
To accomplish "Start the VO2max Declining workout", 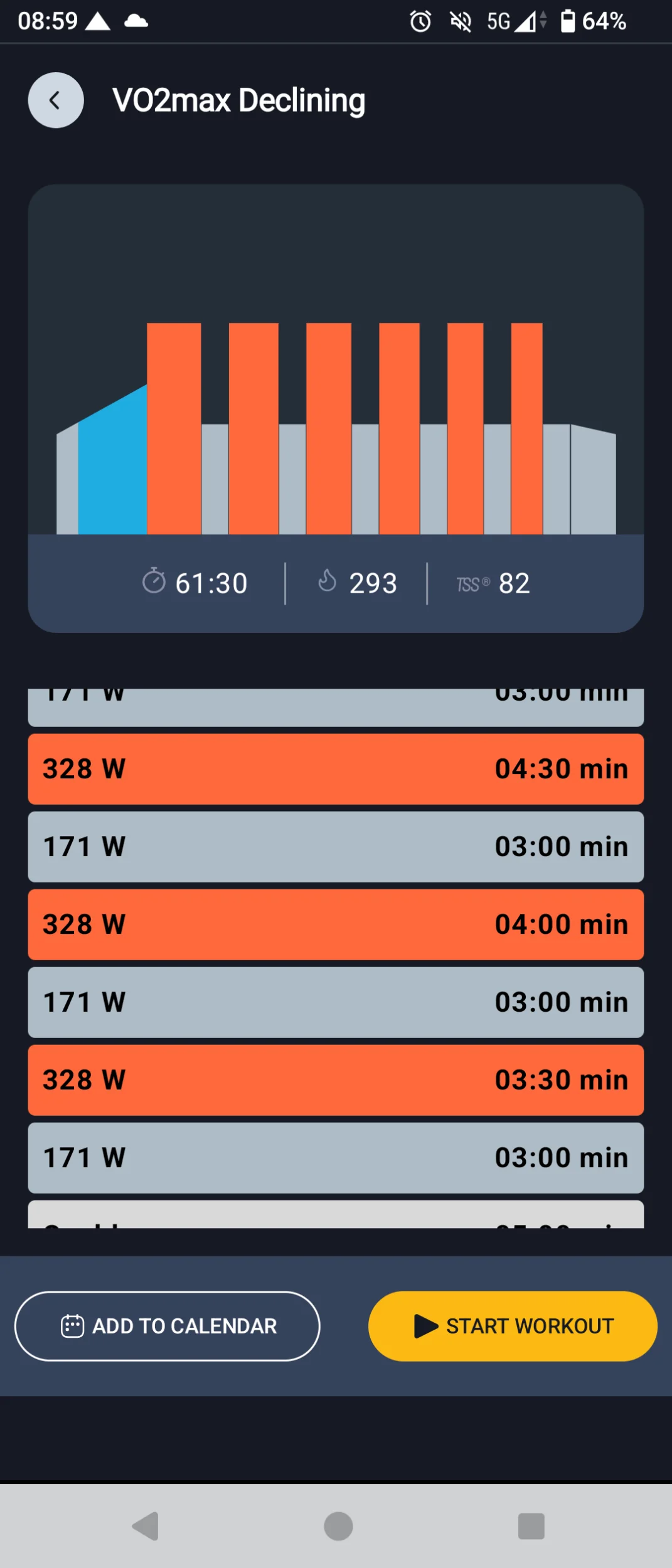I will coord(513,1326).
